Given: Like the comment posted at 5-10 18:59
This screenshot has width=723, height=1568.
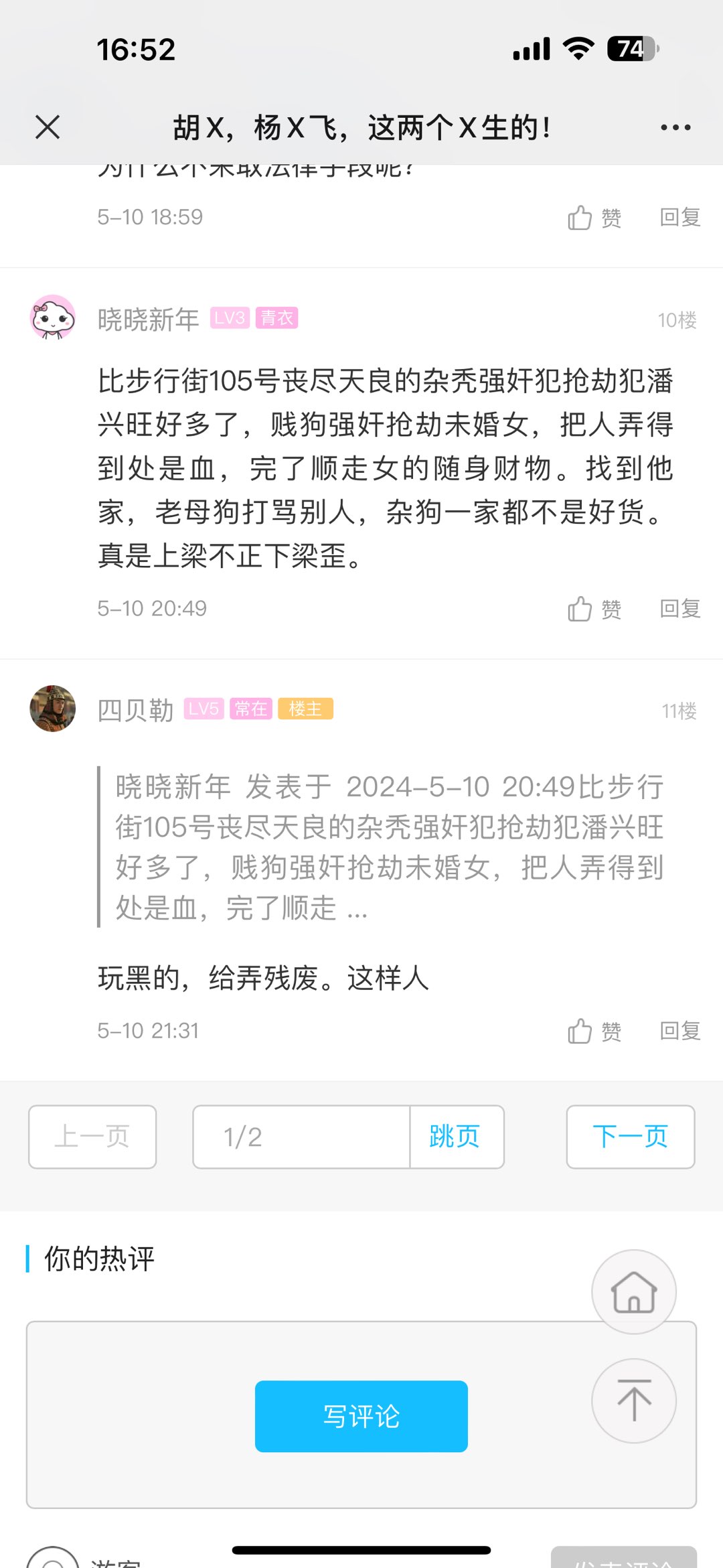Looking at the screenshot, I should [594, 218].
